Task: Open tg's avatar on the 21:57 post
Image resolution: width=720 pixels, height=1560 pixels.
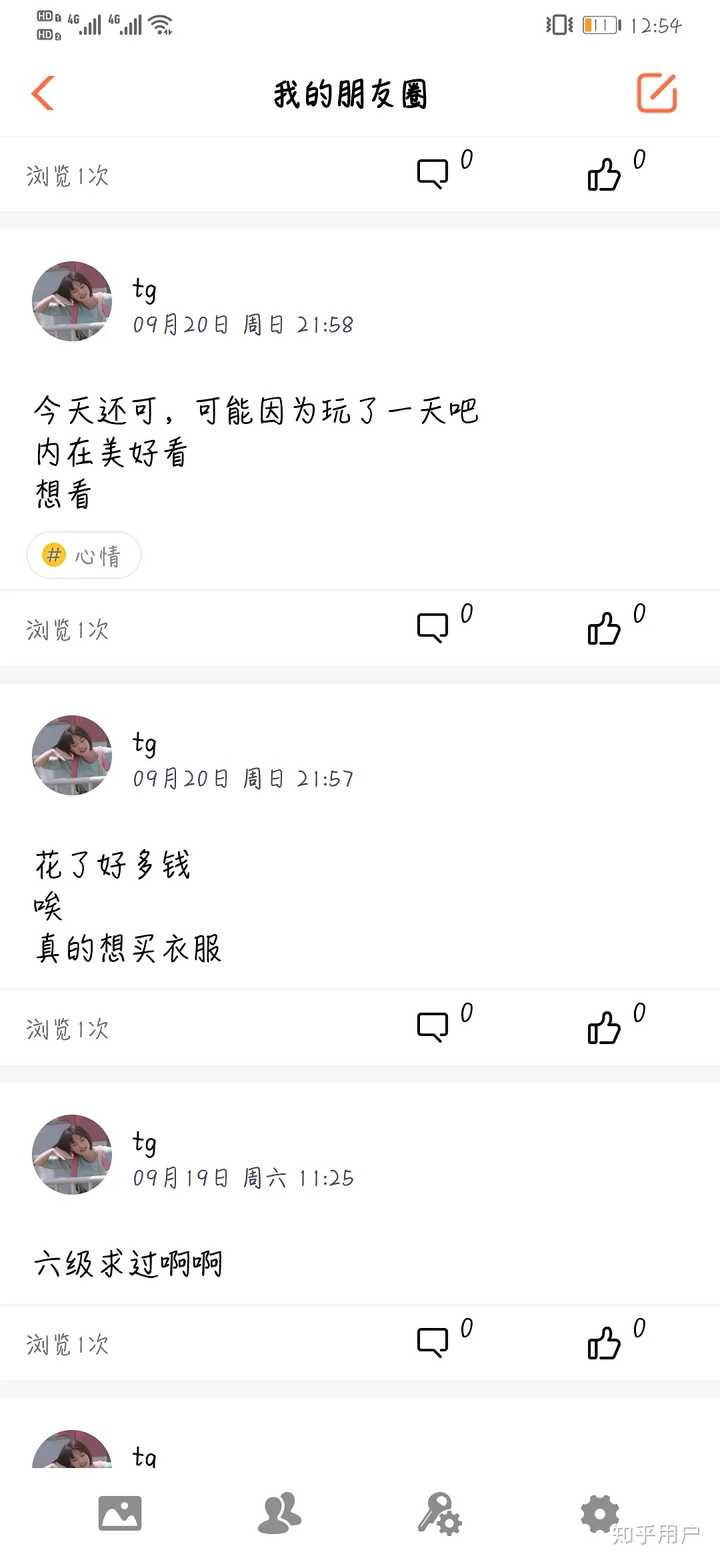Action: pyautogui.click(x=72, y=755)
